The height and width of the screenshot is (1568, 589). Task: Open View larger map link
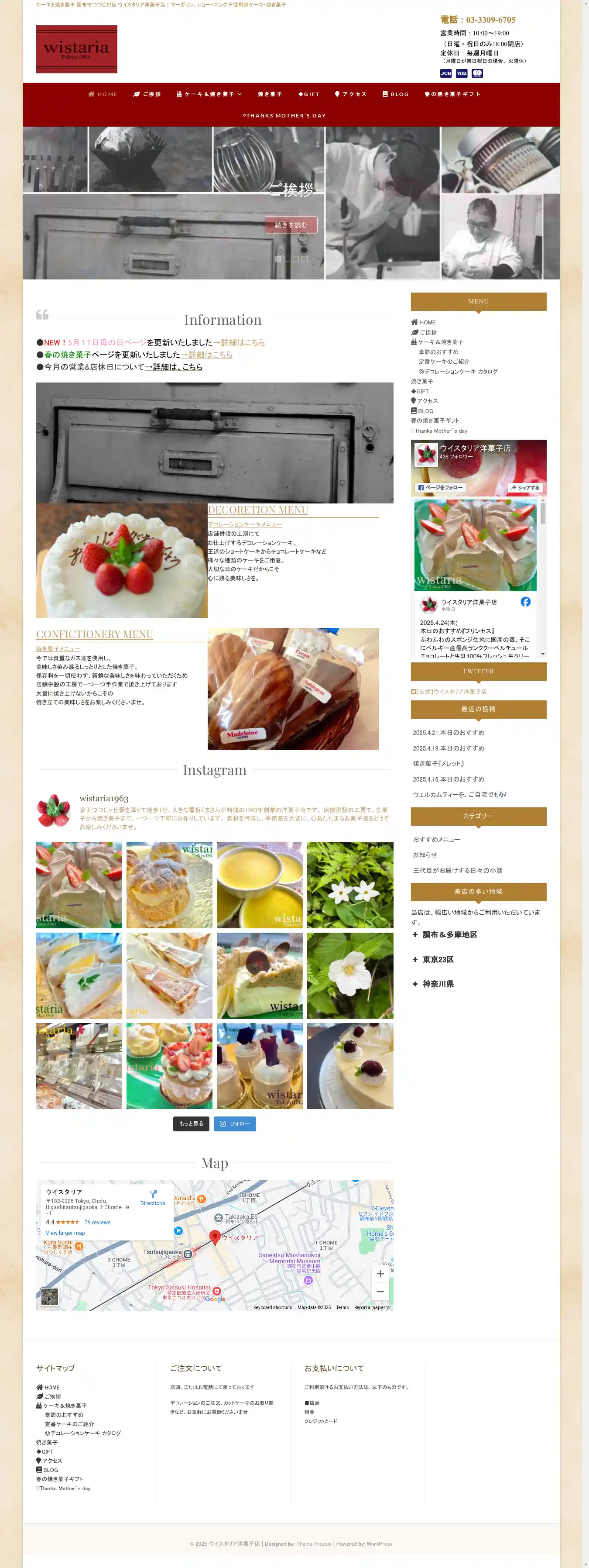pyautogui.click(x=65, y=1233)
